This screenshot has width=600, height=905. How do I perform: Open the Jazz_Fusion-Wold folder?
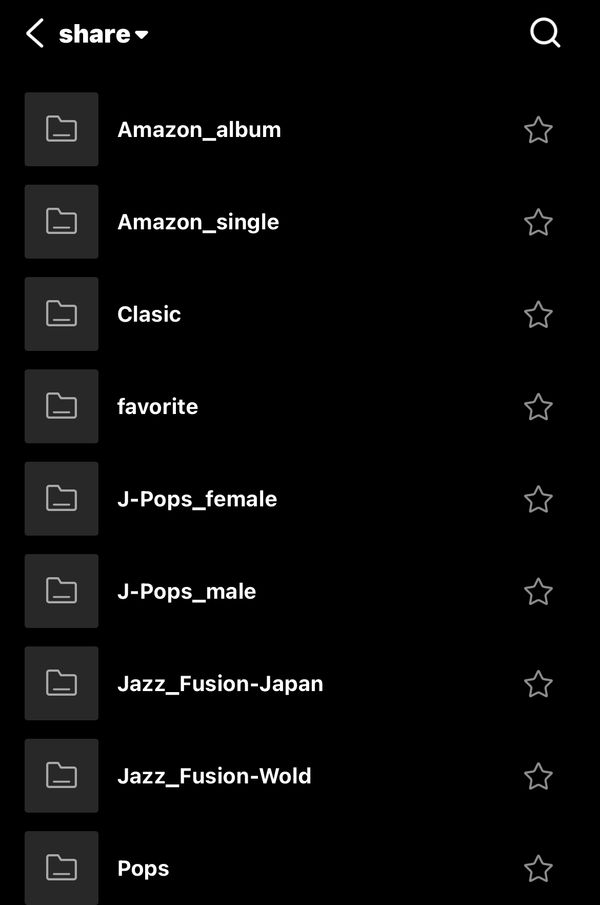(x=214, y=776)
